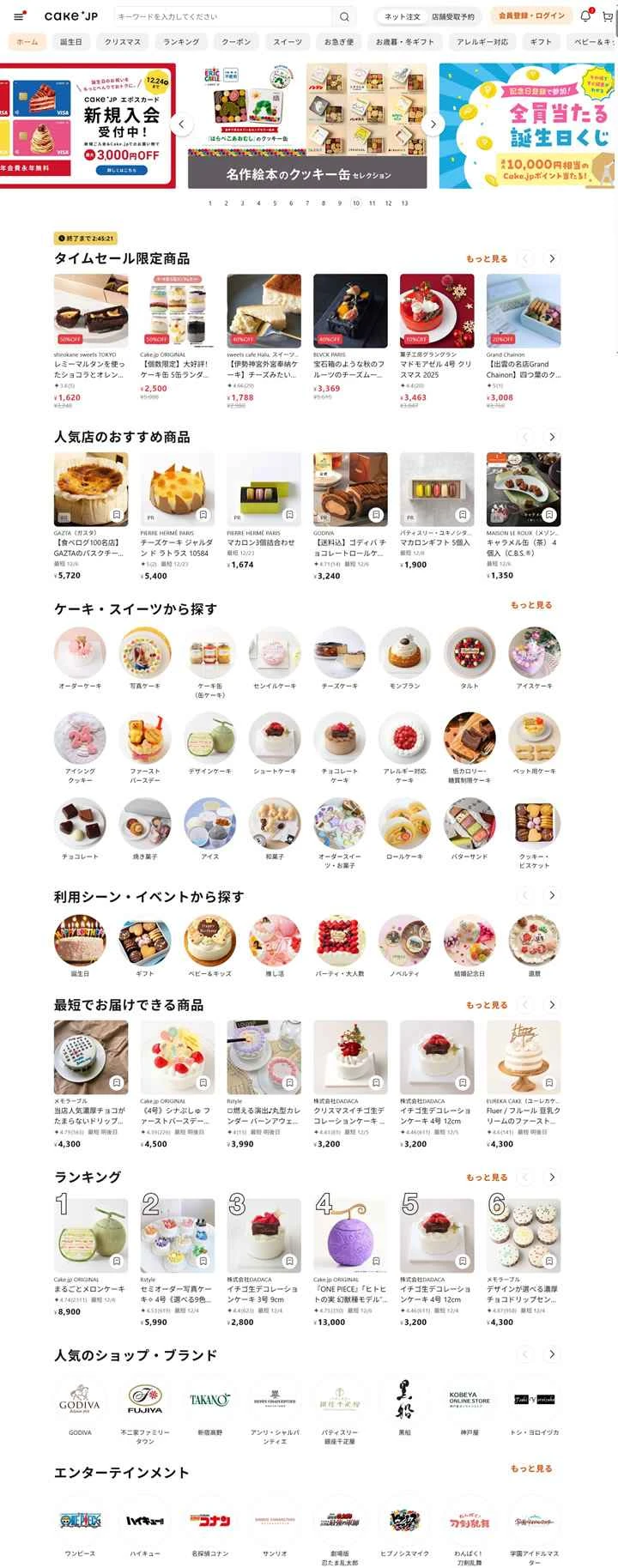The width and height of the screenshot is (618, 1568).
Task: Select carousel page indicator 13
Action: 404,203
